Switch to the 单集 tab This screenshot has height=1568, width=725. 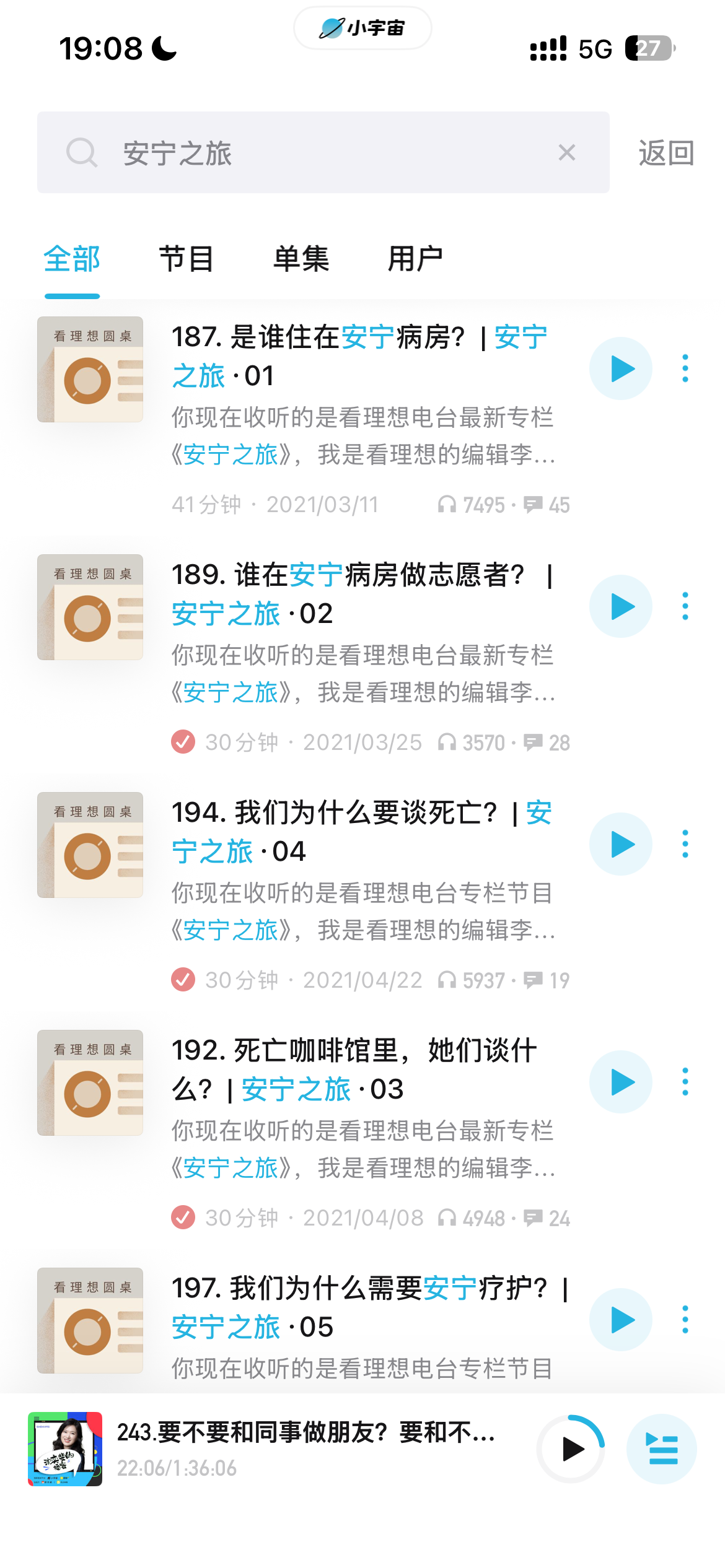[301, 259]
